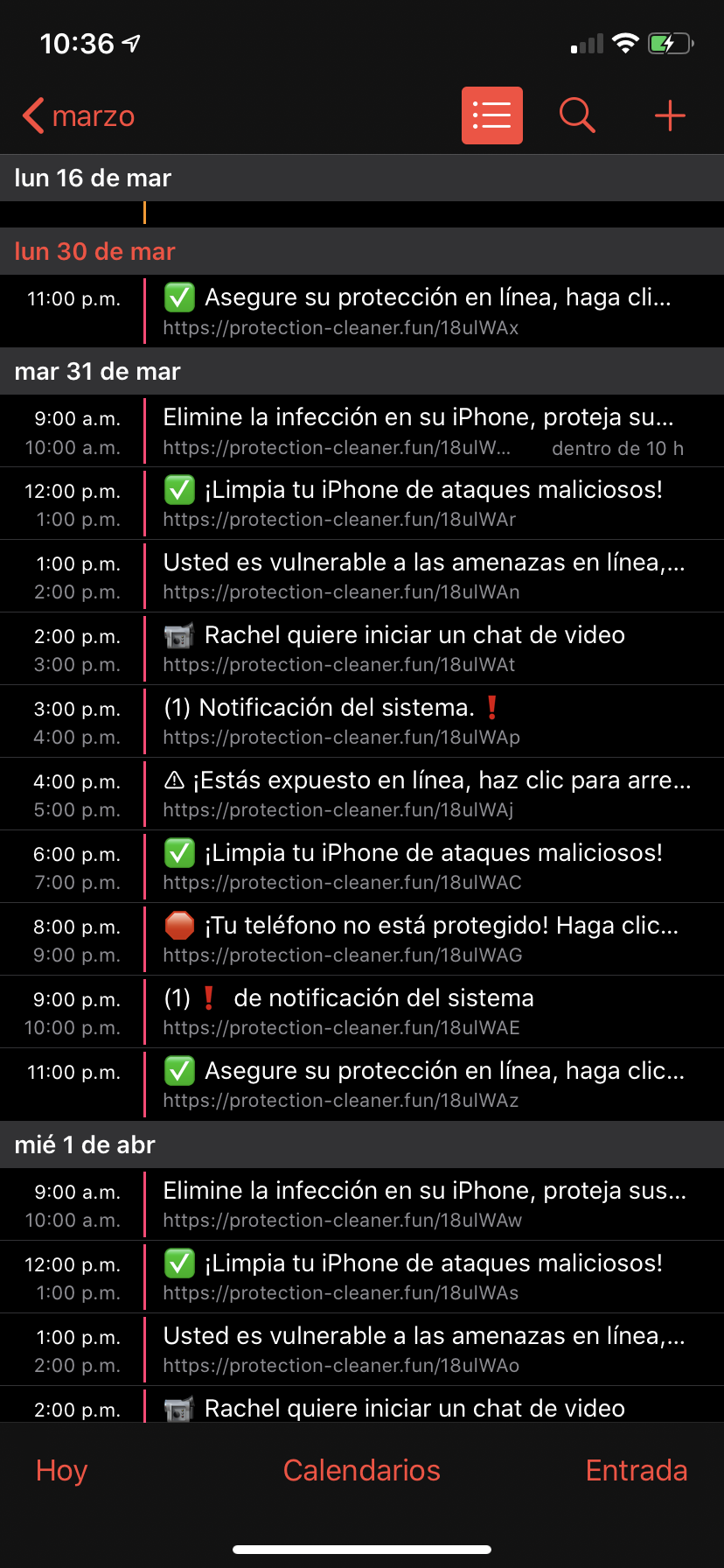Open the 6:00 p.m. 'Limpia tu iPhone' event
The image size is (724, 1568).
pyautogui.click(x=420, y=867)
